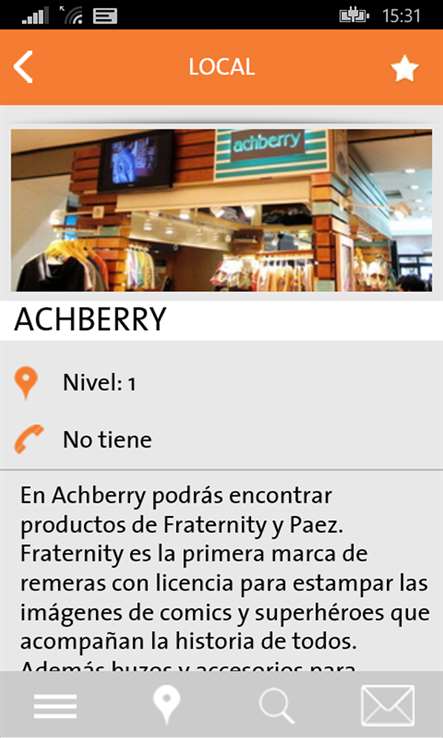This screenshot has width=443, height=738.
Task: Open search from the bottom bar
Action: coord(276,705)
